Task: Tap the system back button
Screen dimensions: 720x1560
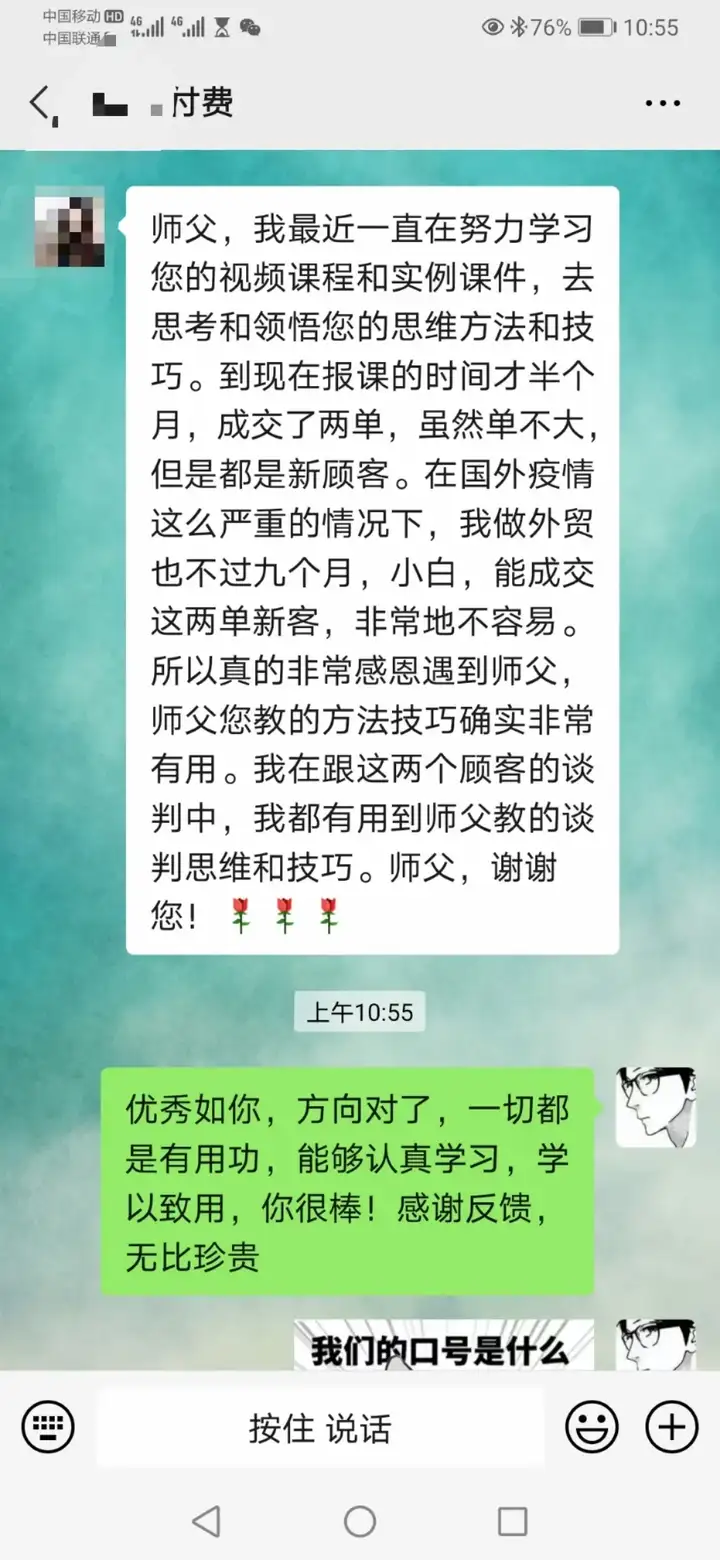Action: click(206, 1521)
